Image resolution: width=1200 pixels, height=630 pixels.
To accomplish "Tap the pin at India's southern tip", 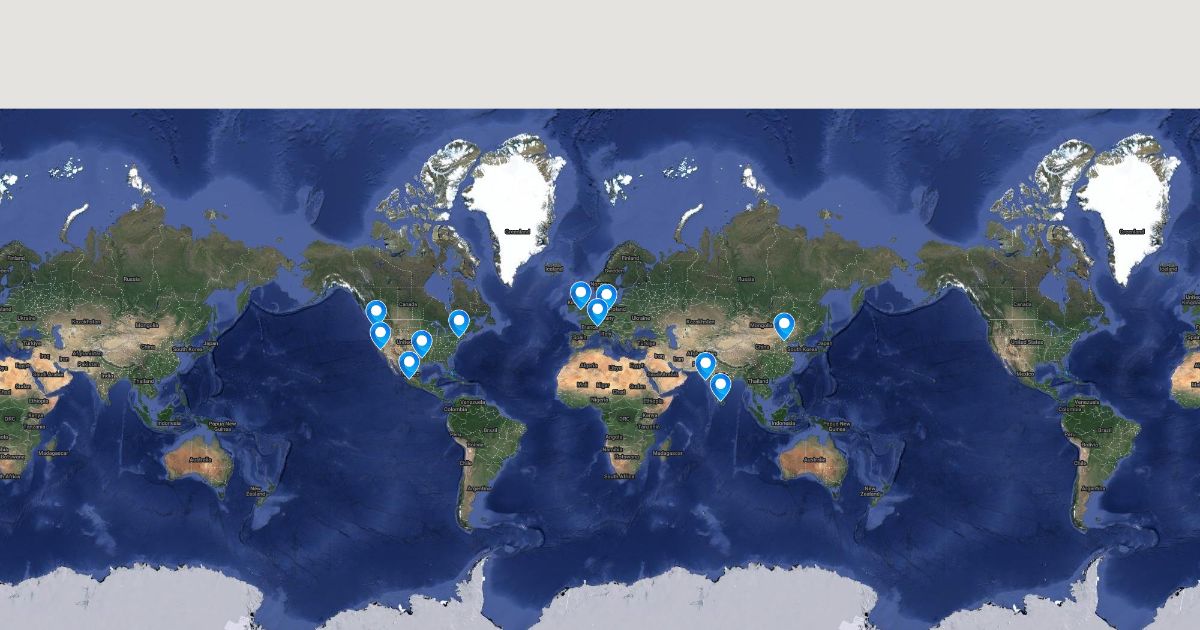I will pos(720,387).
